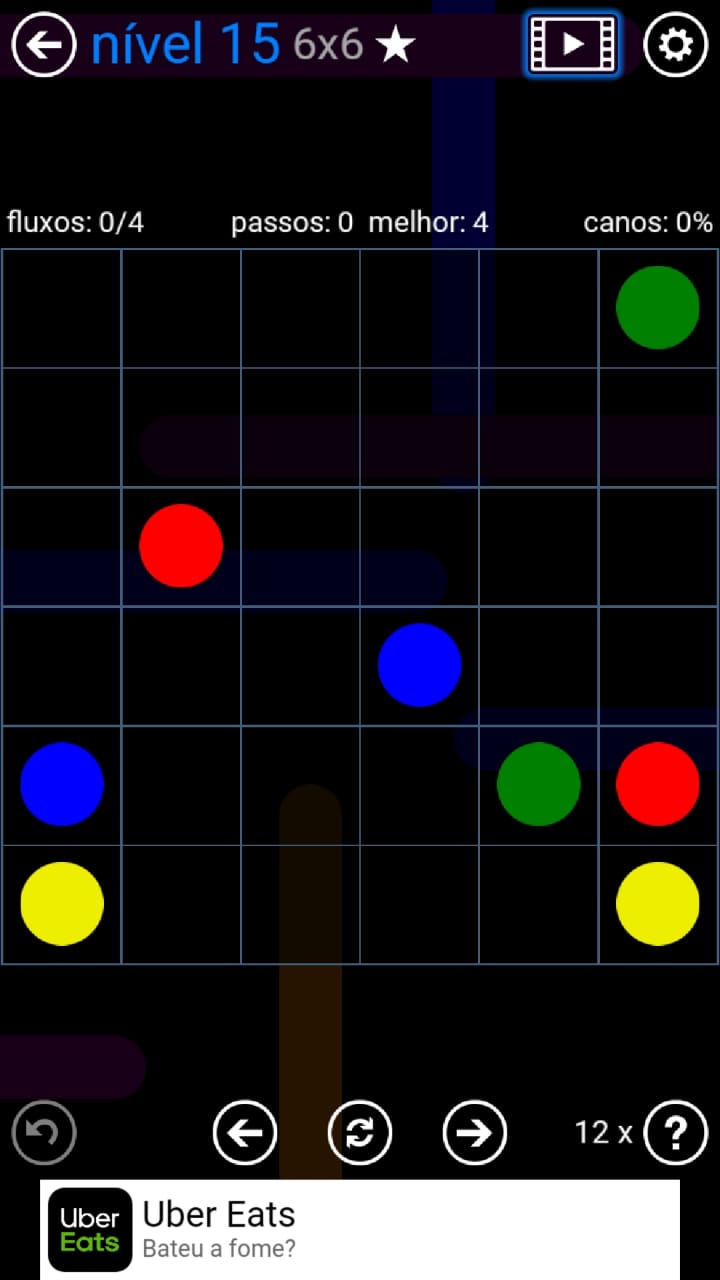Screen dimensions: 720x1280
Task: Restart the current level
Action: click(x=360, y=1132)
